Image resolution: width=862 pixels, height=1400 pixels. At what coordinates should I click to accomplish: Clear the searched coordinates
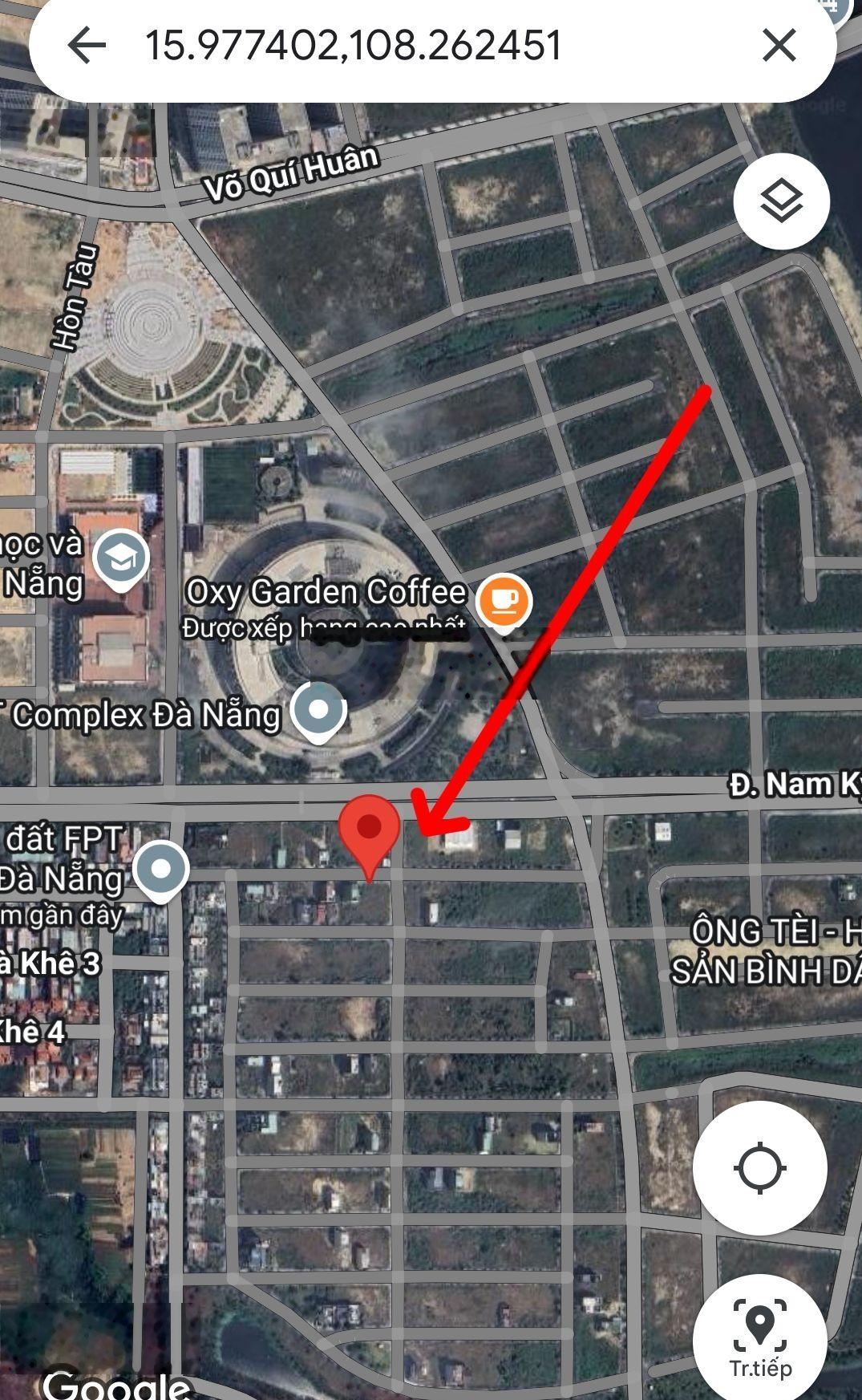pyautogui.click(x=779, y=45)
